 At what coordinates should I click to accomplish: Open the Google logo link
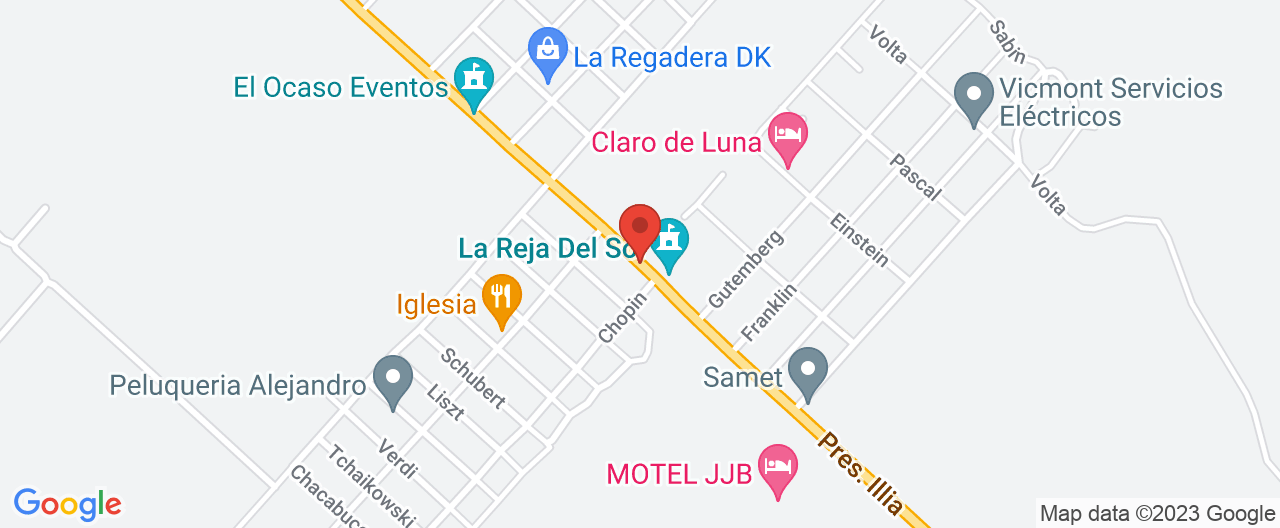(67, 503)
